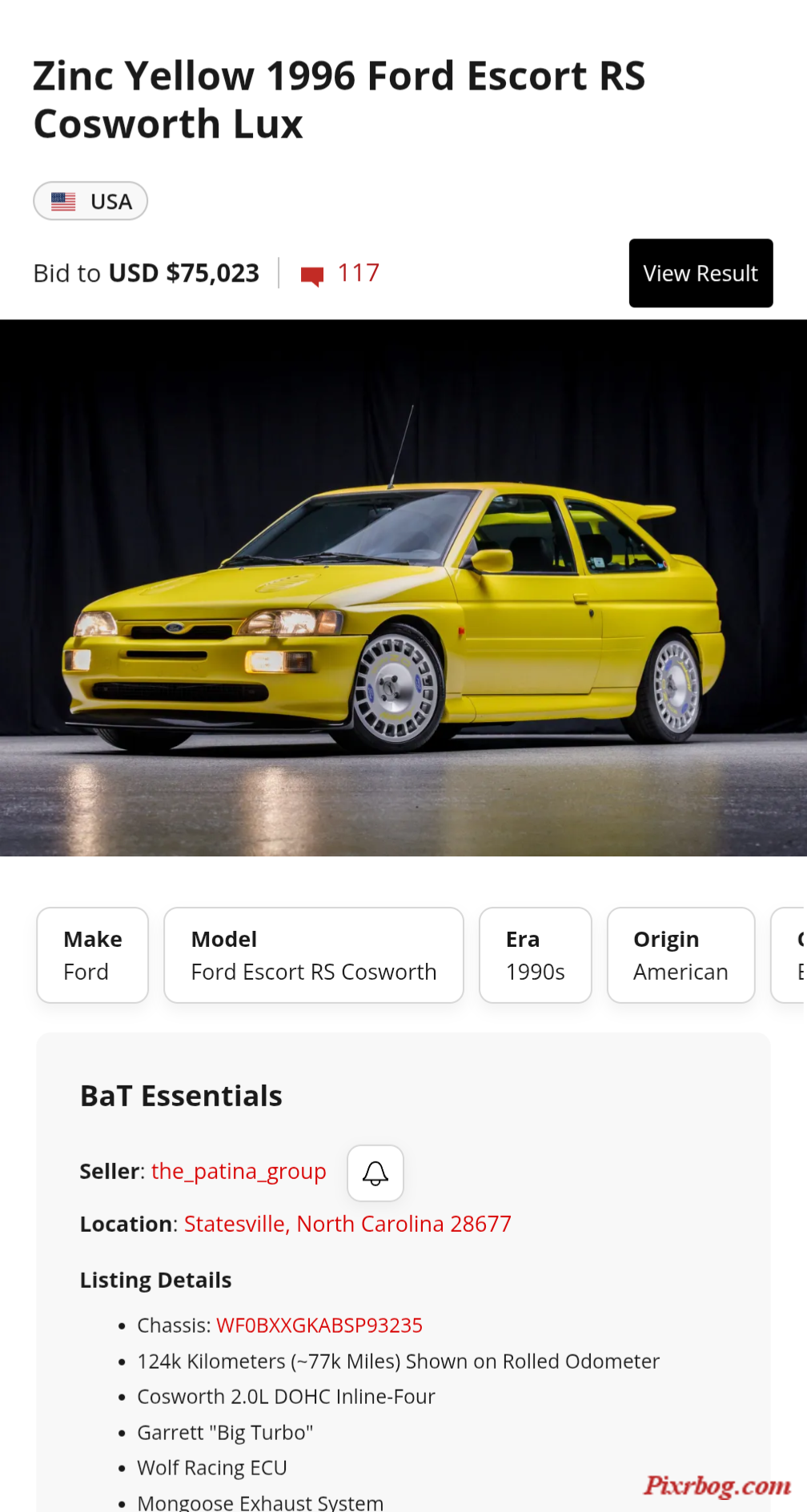Select the Make Ford category card
Image resolution: width=807 pixels, height=1512 pixels.
[93, 955]
